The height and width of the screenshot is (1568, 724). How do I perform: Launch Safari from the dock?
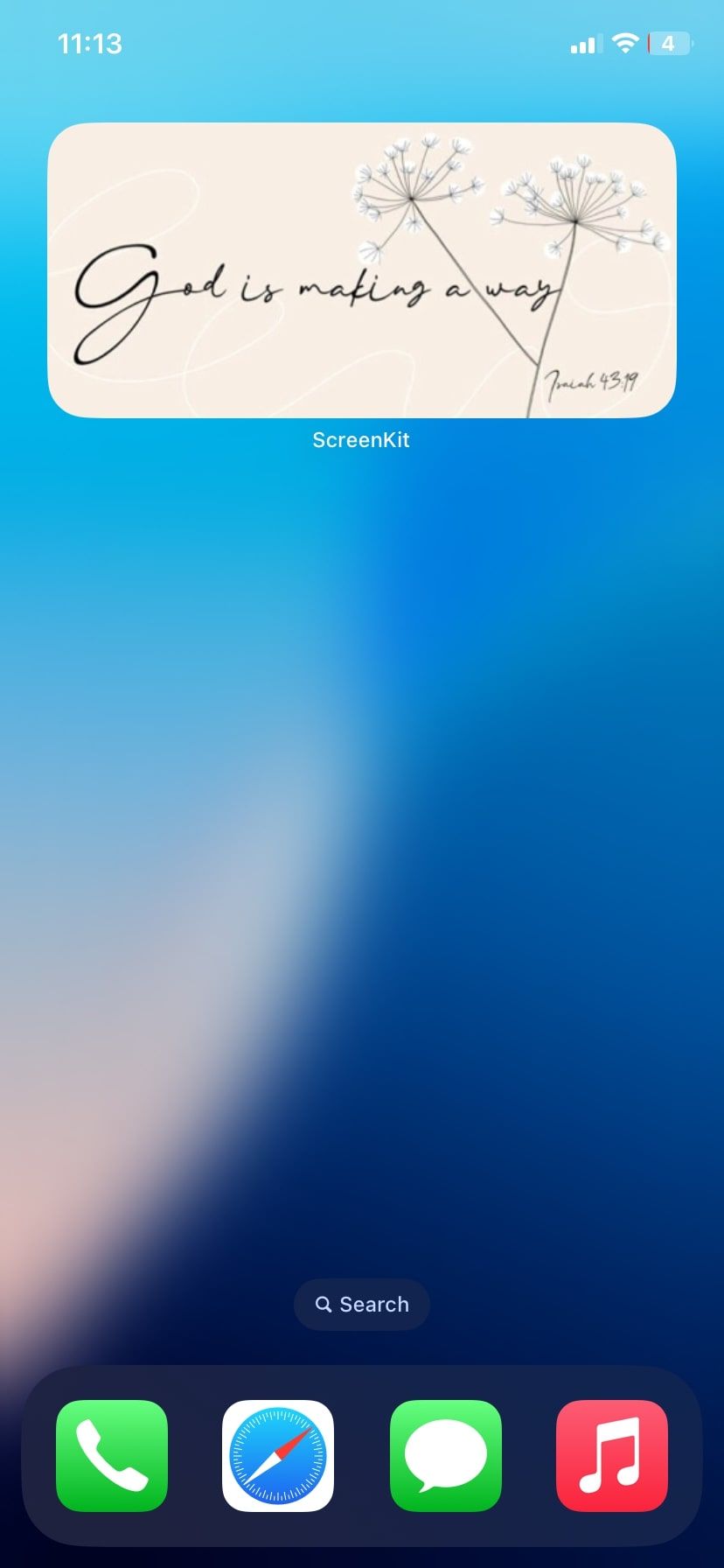(278, 1456)
